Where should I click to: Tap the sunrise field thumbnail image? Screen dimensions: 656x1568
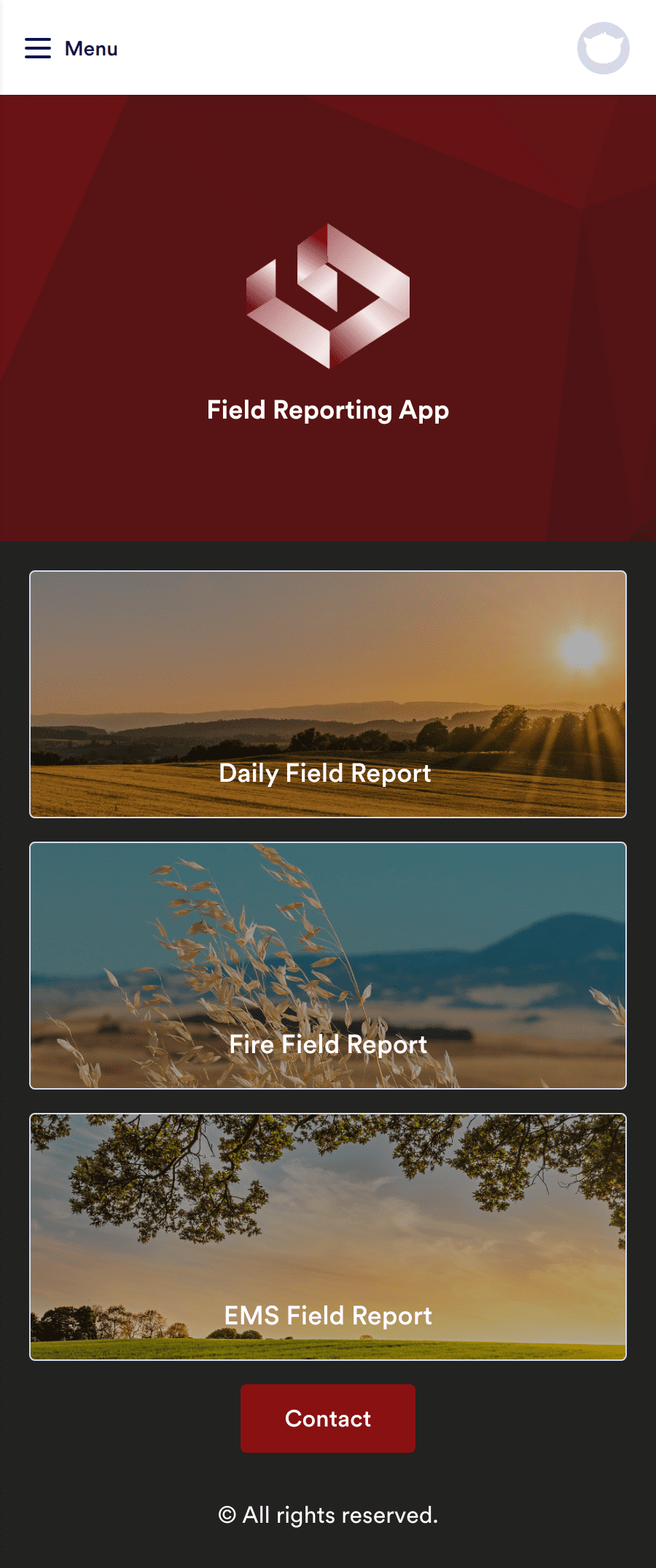pos(328,671)
